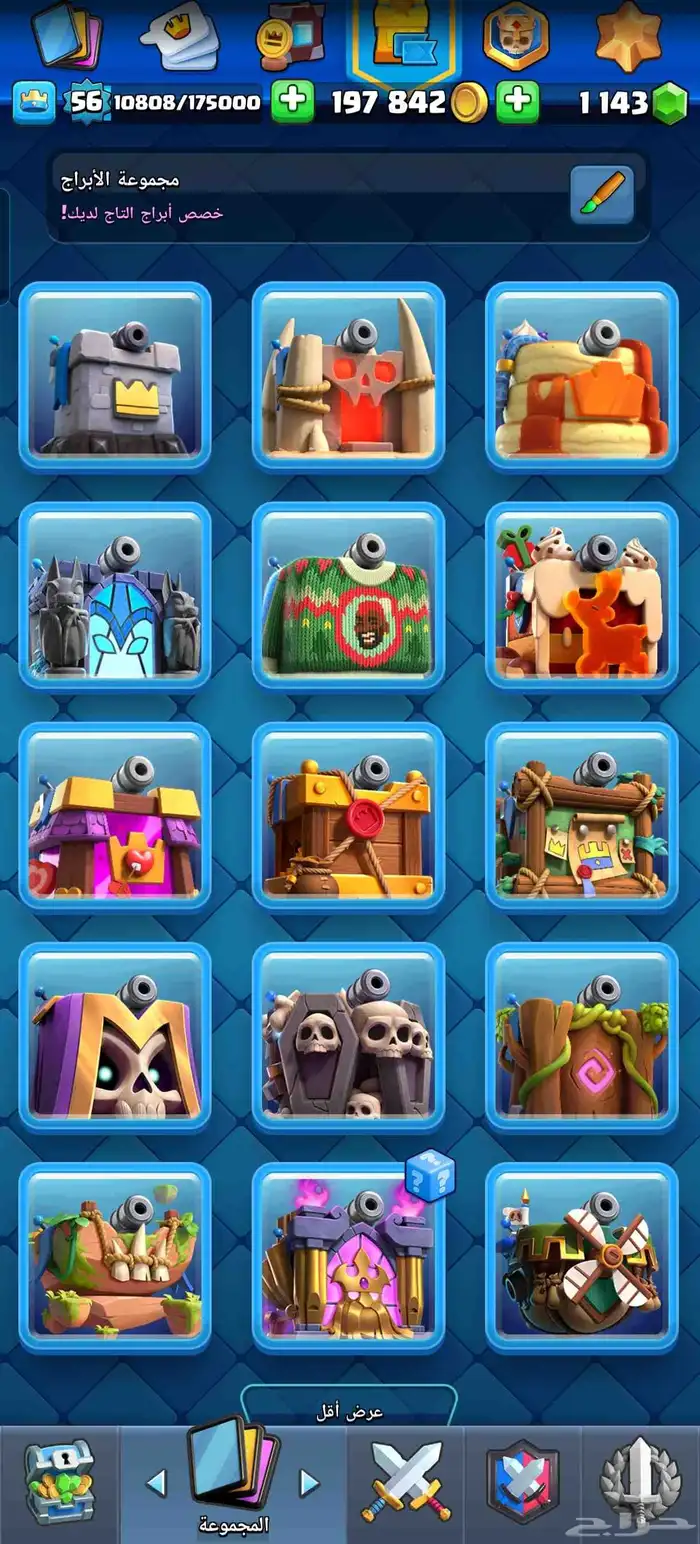Open the coffin and skulls tower skin

[x=348, y=1036]
